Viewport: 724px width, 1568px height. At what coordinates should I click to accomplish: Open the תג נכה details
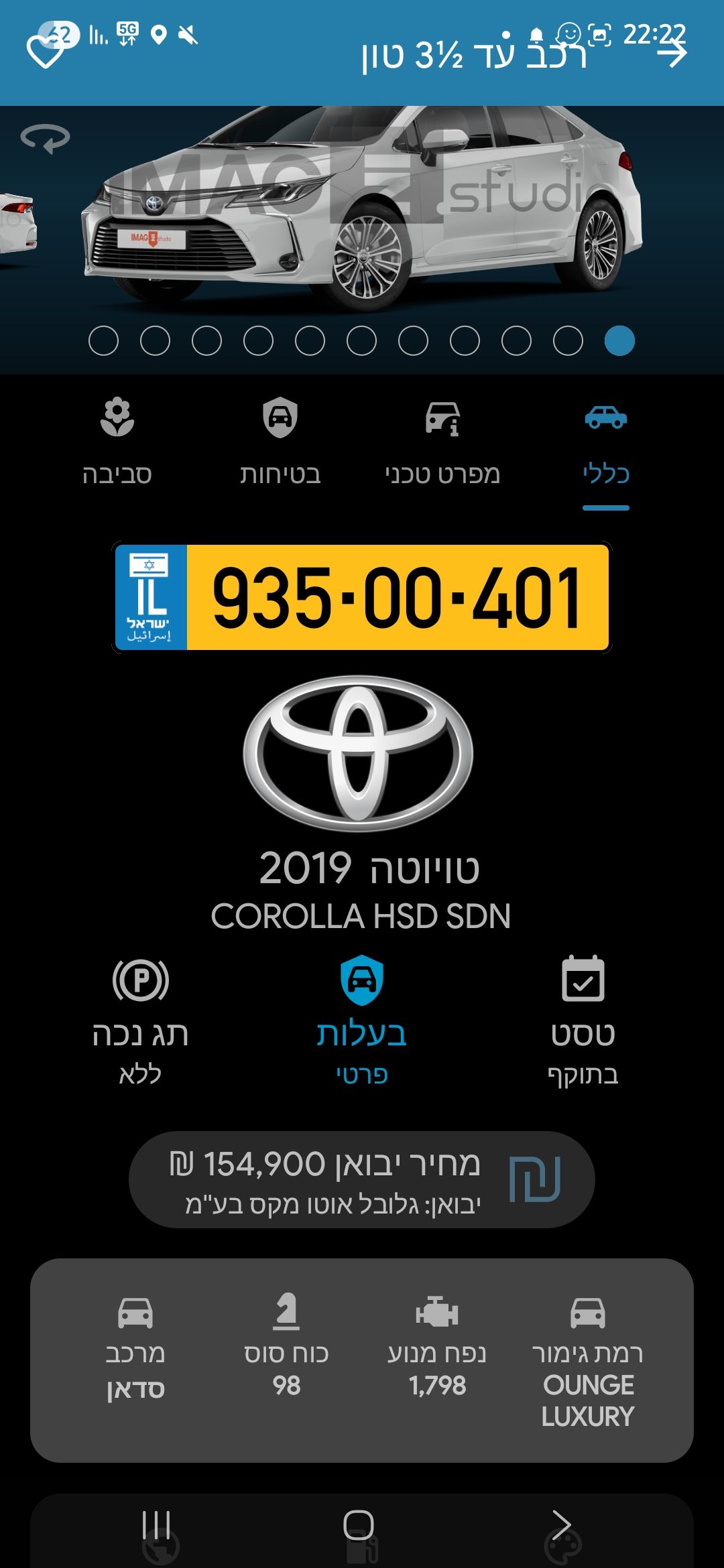click(x=140, y=1019)
